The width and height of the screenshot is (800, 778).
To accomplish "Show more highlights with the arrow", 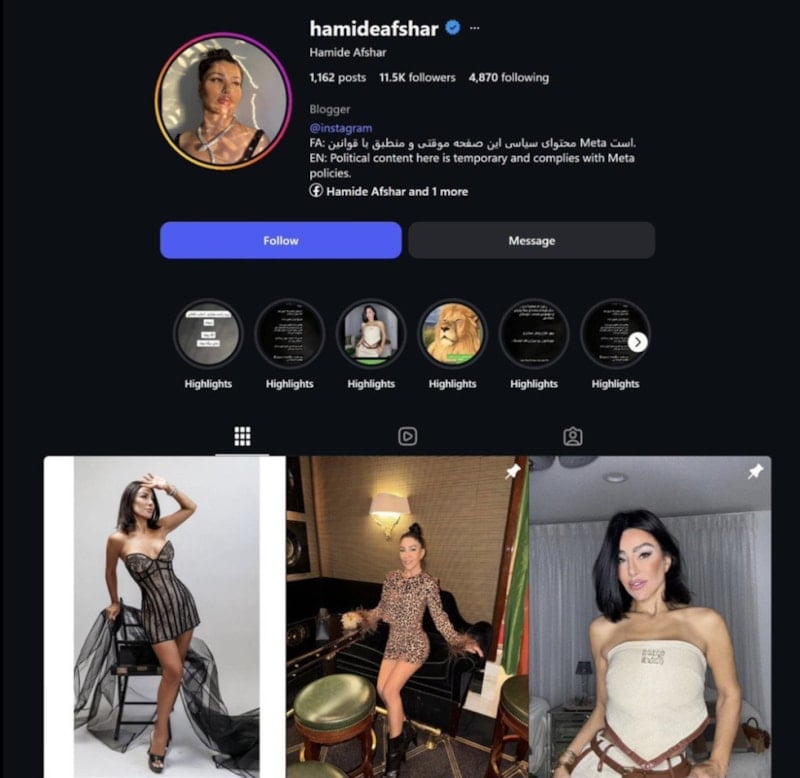I will [x=639, y=342].
